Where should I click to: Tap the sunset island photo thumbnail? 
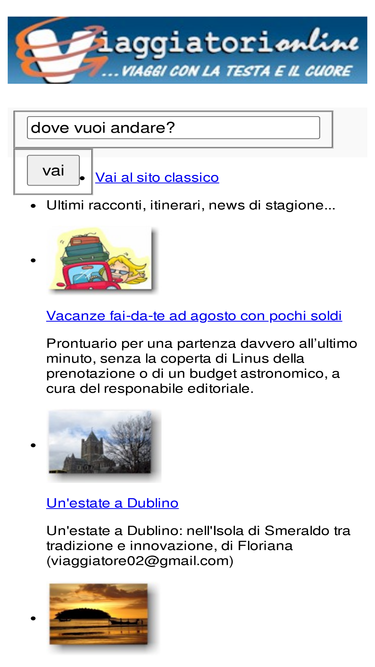point(101,617)
